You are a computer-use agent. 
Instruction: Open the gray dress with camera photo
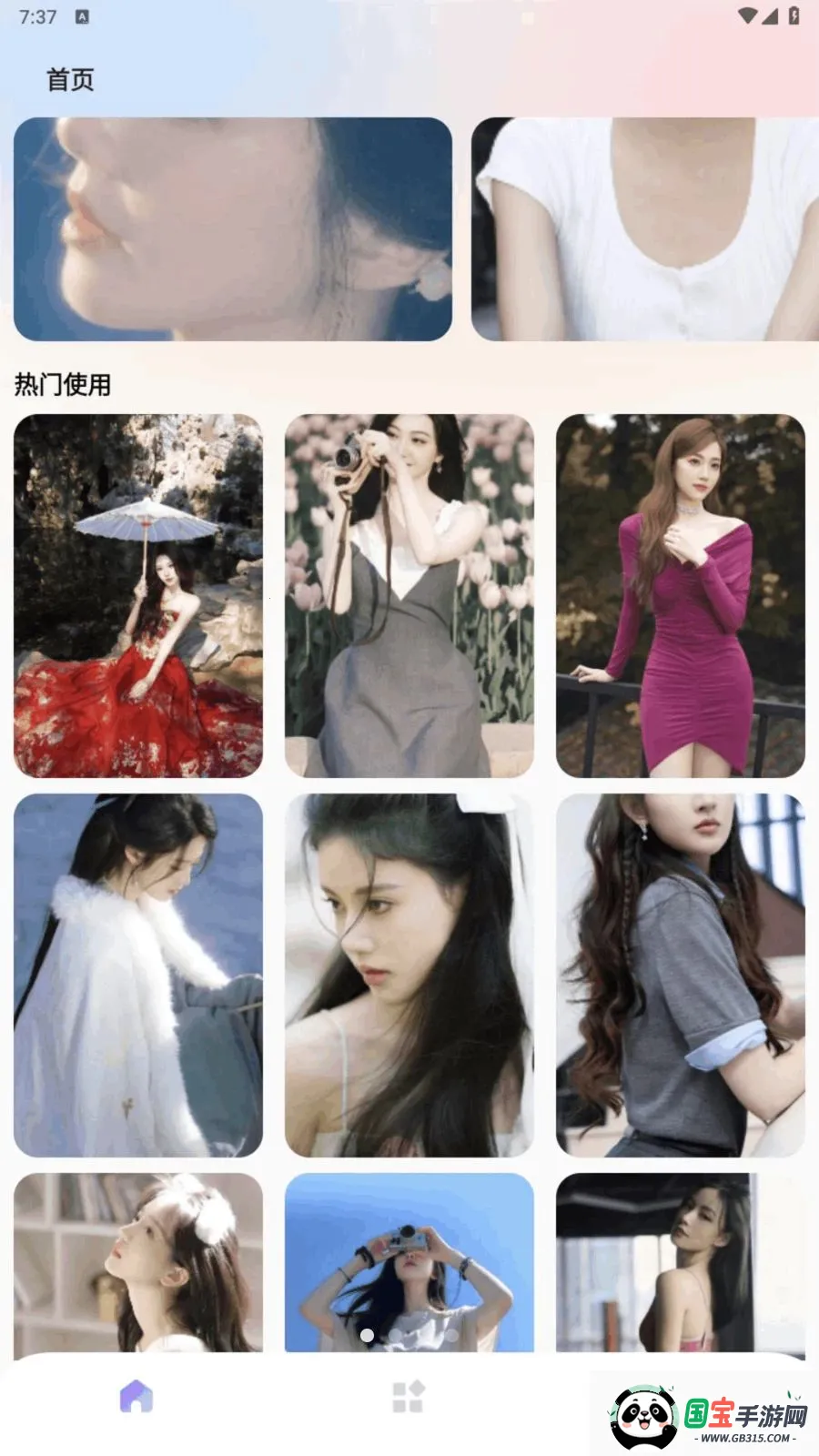point(409,596)
